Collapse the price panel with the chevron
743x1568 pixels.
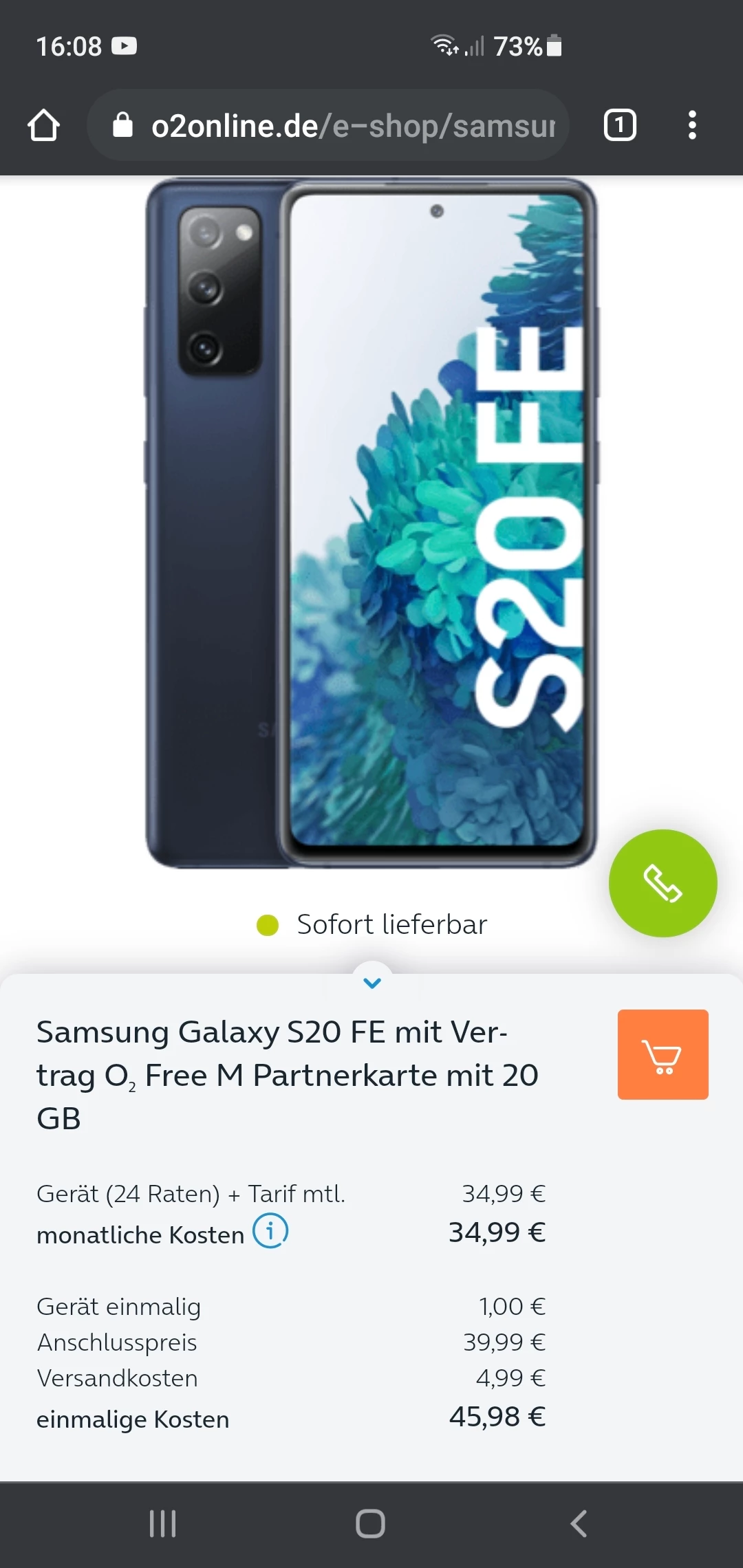coord(372,983)
